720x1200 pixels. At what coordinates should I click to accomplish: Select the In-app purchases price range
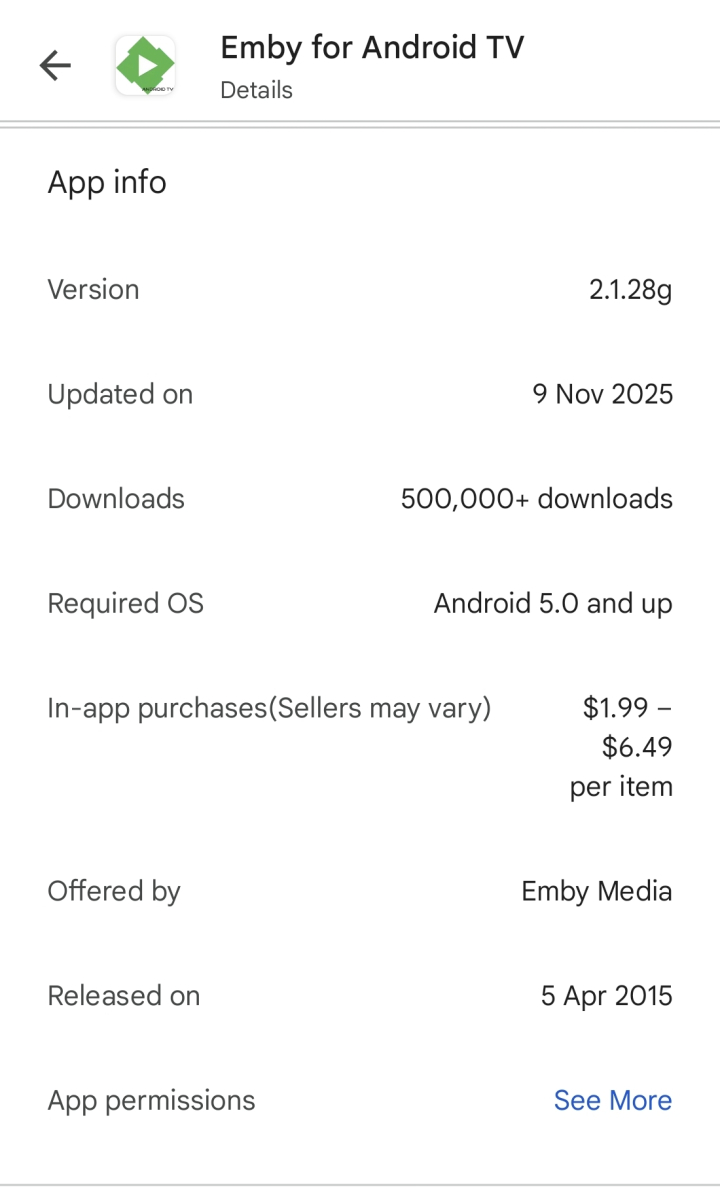tap(624, 747)
